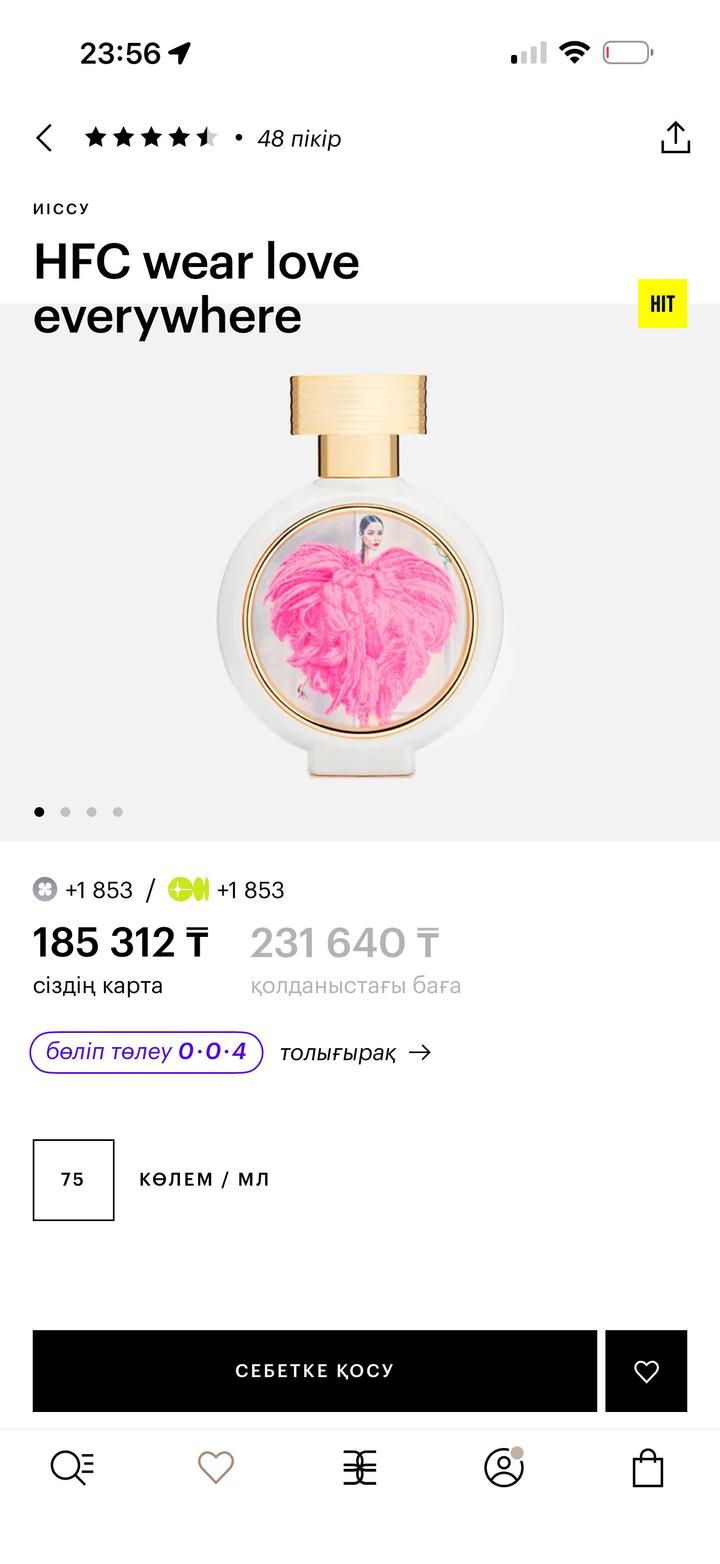Open толығырақ installment details
720x1564 pixels.
[355, 1052]
